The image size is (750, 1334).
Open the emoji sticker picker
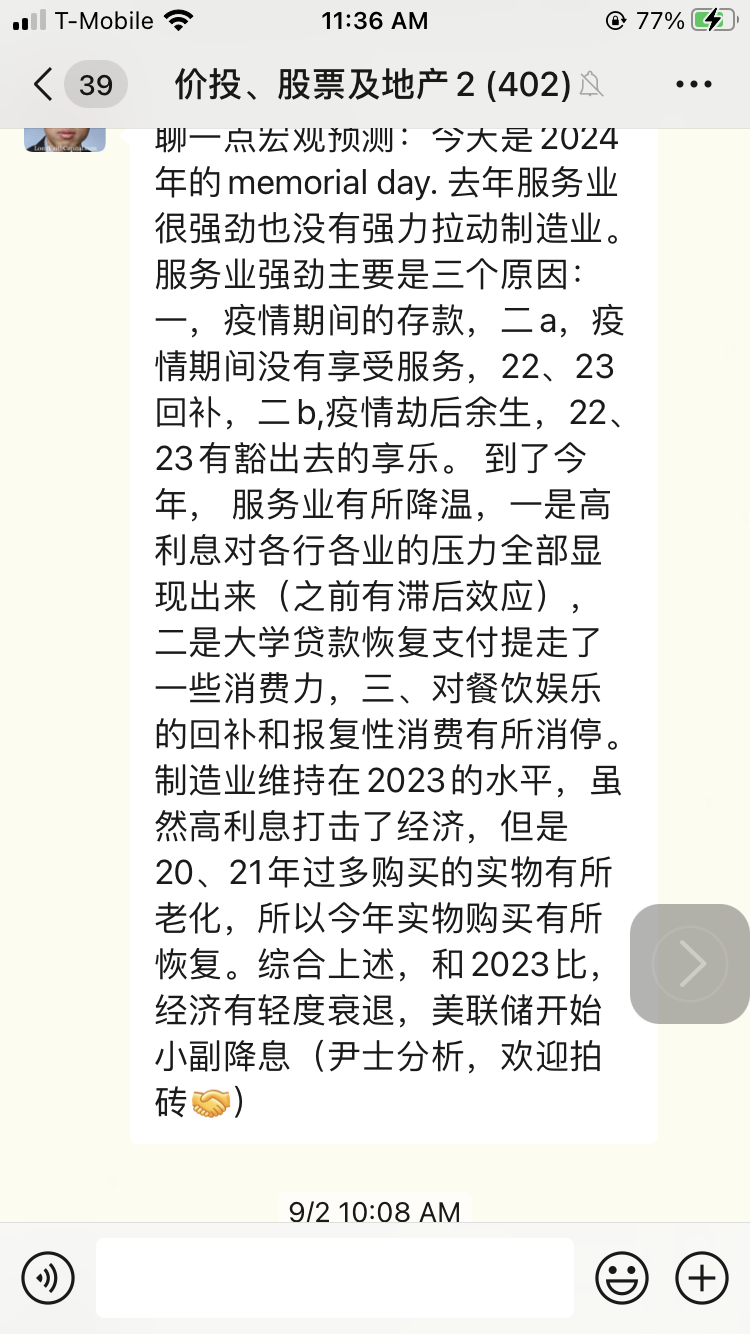[x=622, y=1278]
